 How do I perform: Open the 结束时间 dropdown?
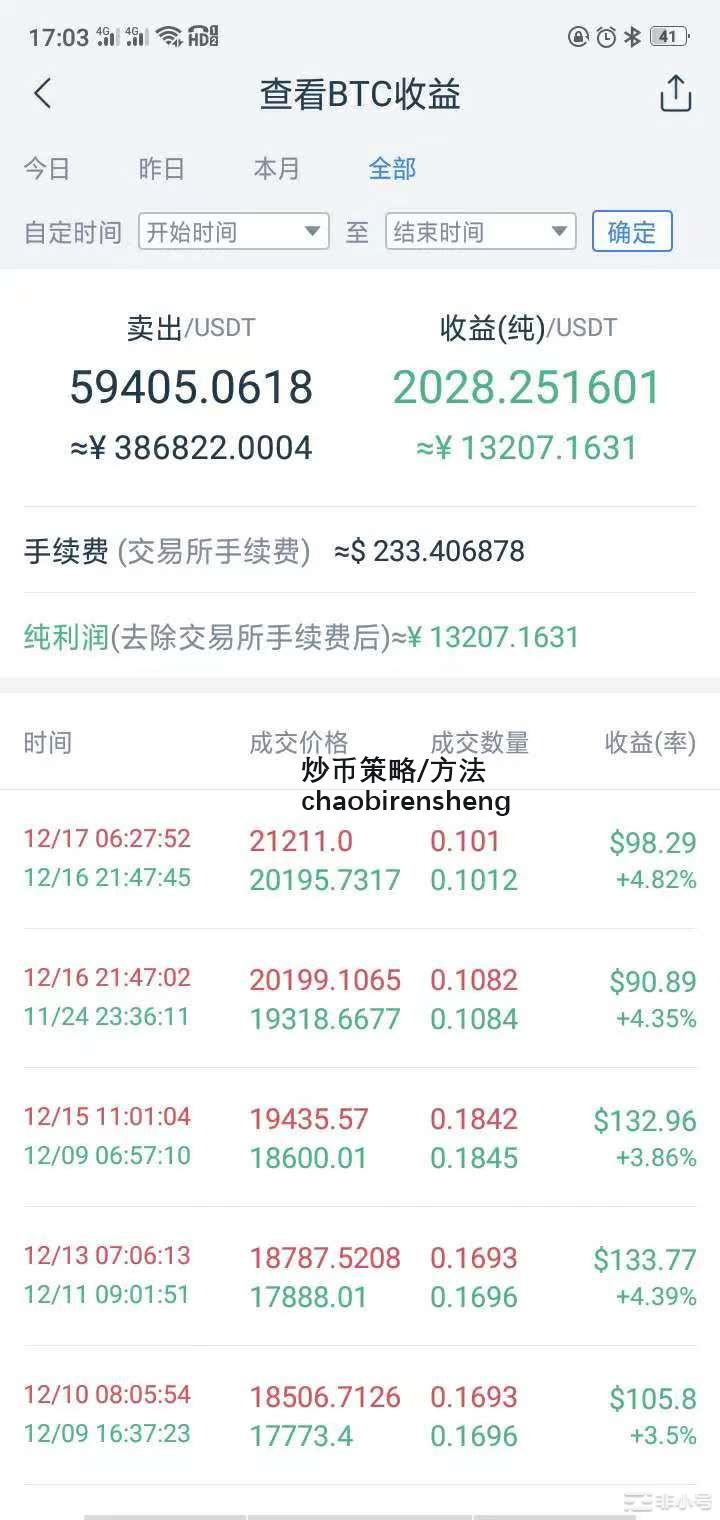pyautogui.click(x=481, y=232)
